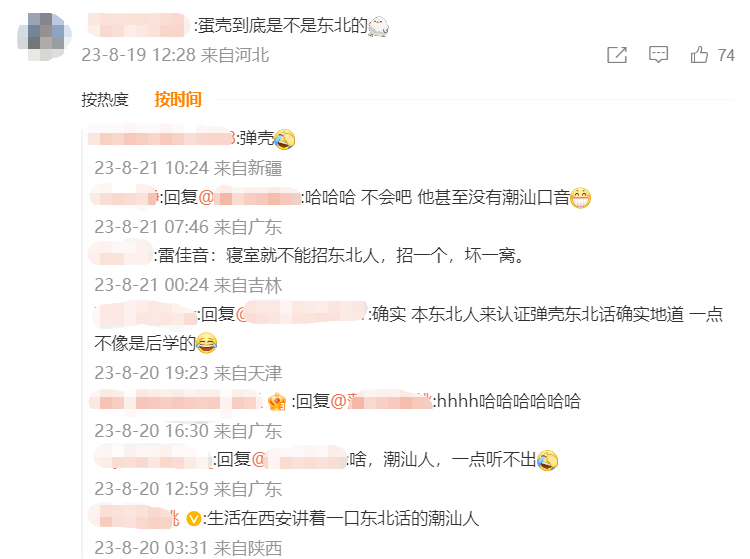The image size is (750, 559).
Task: Open the profile who quoted 雷佳音
Action: click(120, 255)
